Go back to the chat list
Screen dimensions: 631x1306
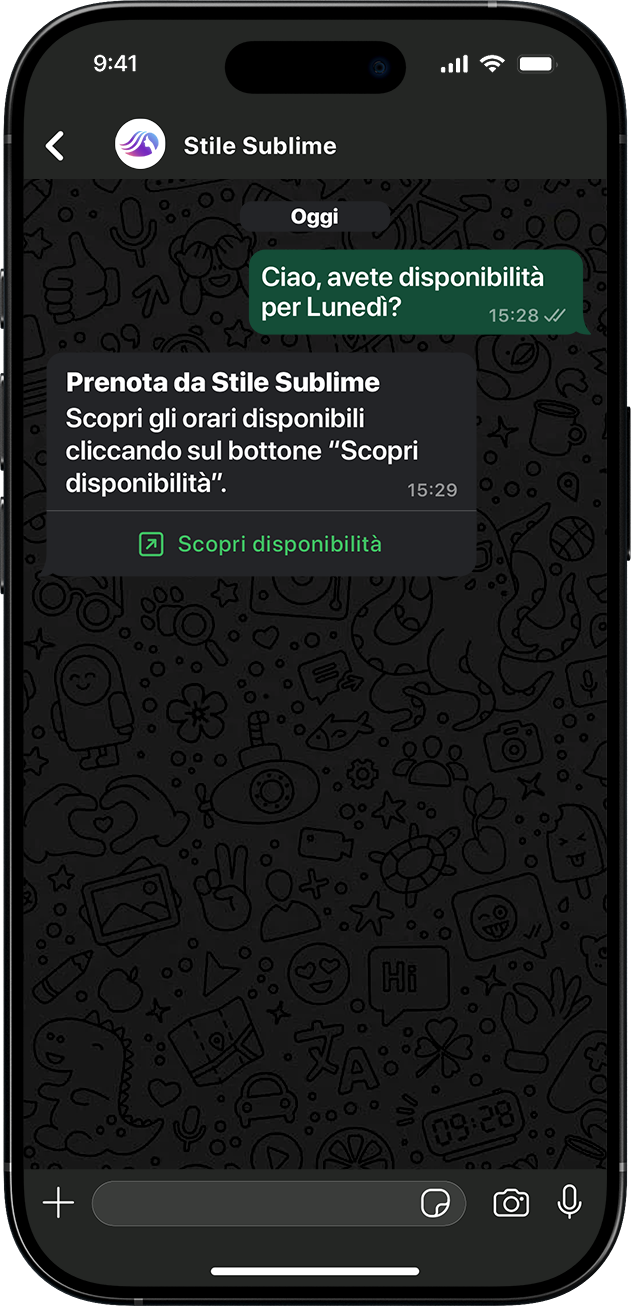click(x=55, y=146)
